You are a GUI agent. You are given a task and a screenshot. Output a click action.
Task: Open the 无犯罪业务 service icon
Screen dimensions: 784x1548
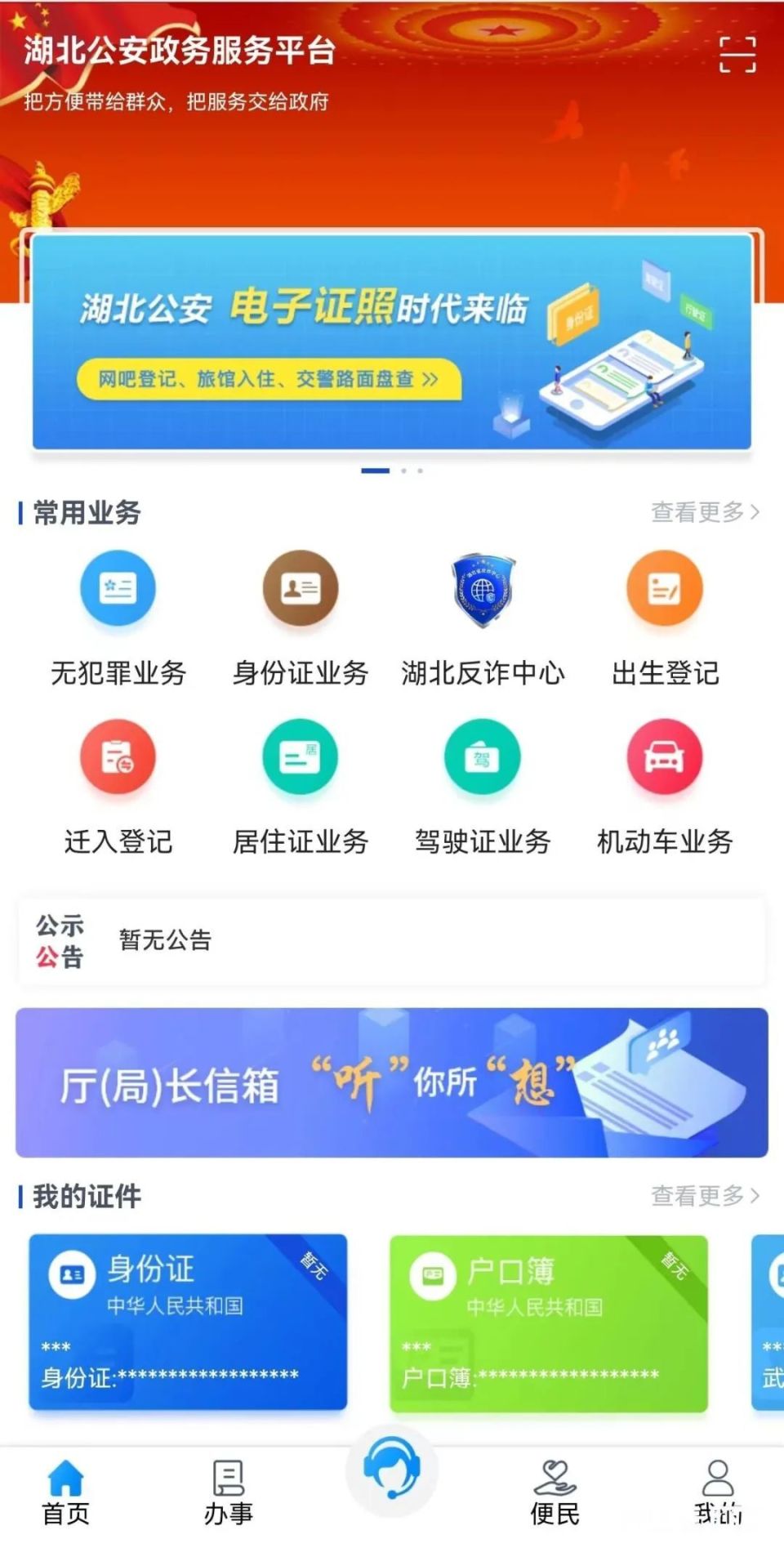[x=118, y=590]
